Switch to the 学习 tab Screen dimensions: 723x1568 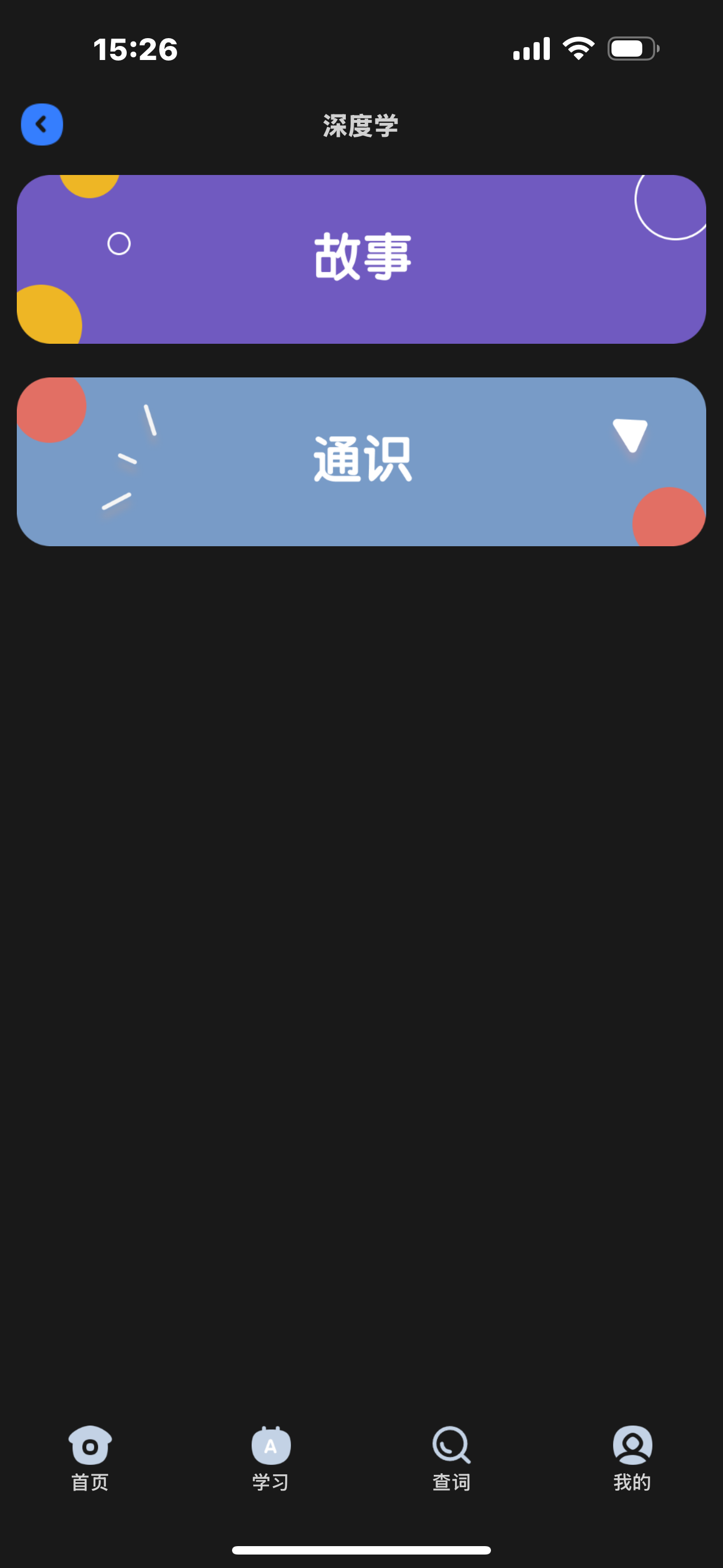pos(271,1457)
